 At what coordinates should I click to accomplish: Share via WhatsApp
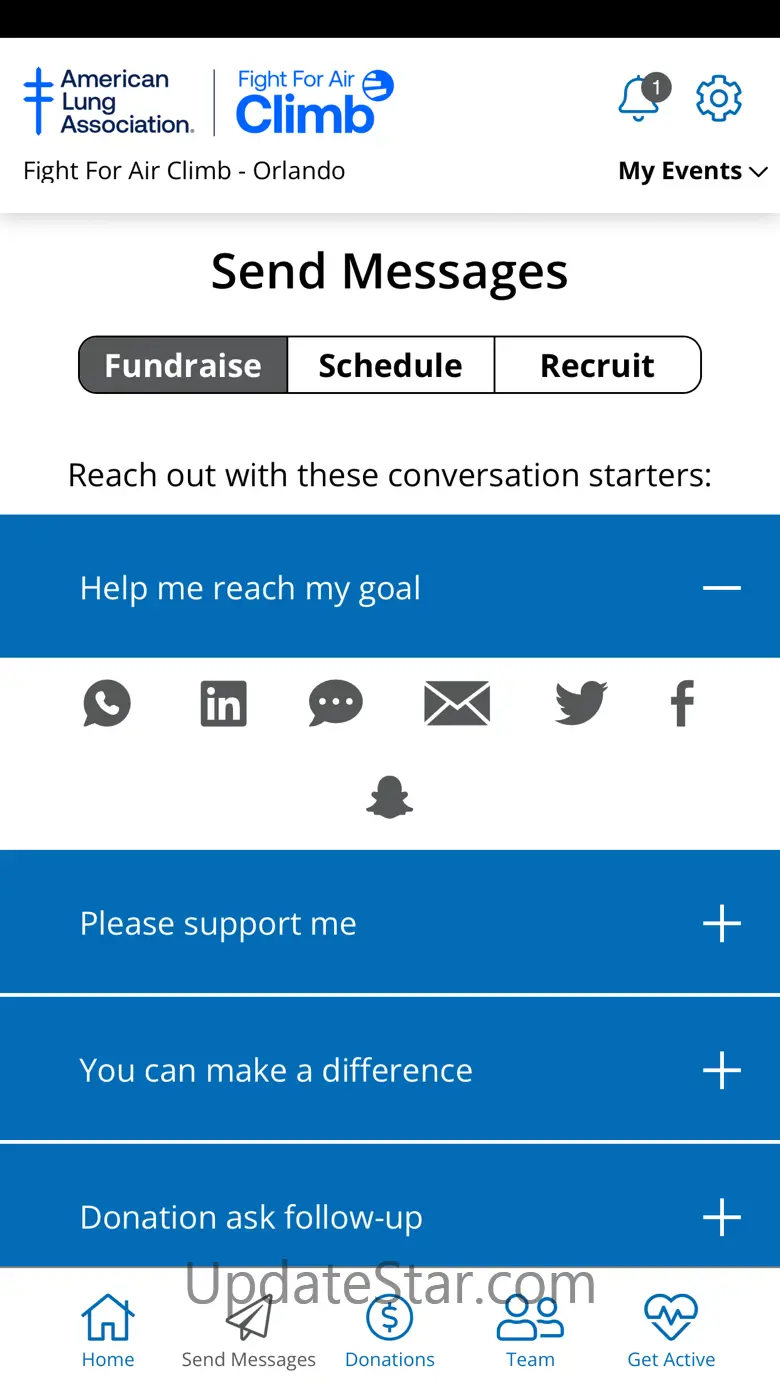point(107,703)
